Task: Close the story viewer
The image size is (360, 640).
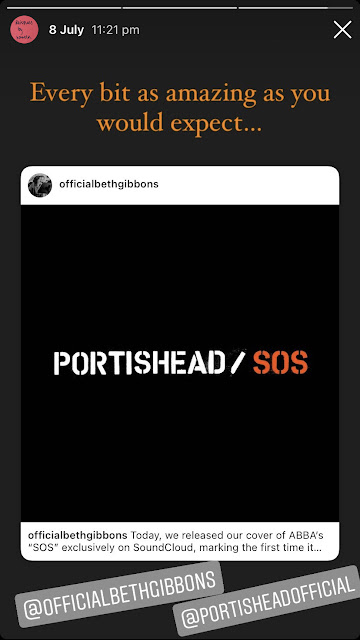Action: 342,30
